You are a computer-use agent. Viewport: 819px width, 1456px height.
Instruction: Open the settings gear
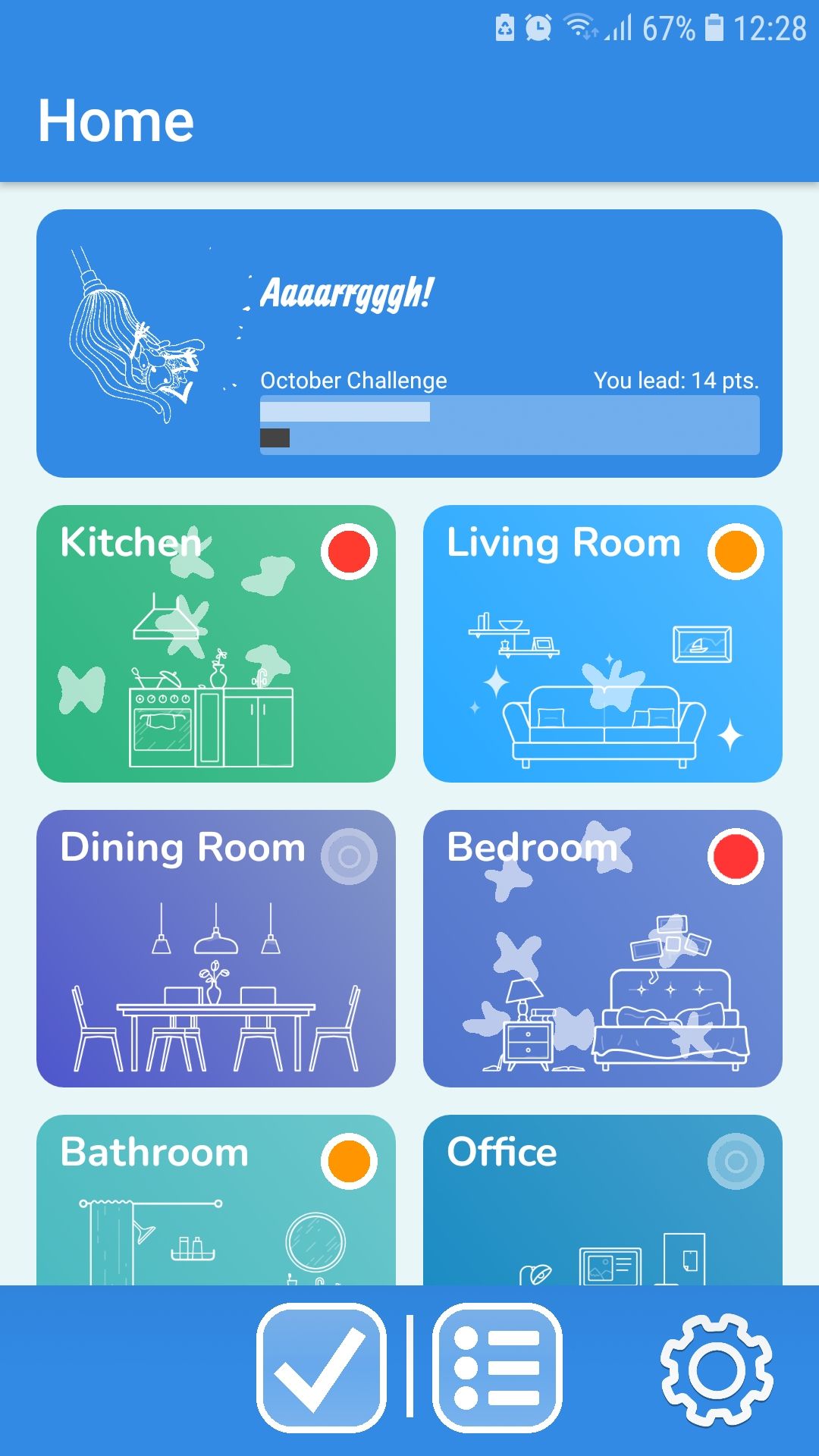point(717,1370)
